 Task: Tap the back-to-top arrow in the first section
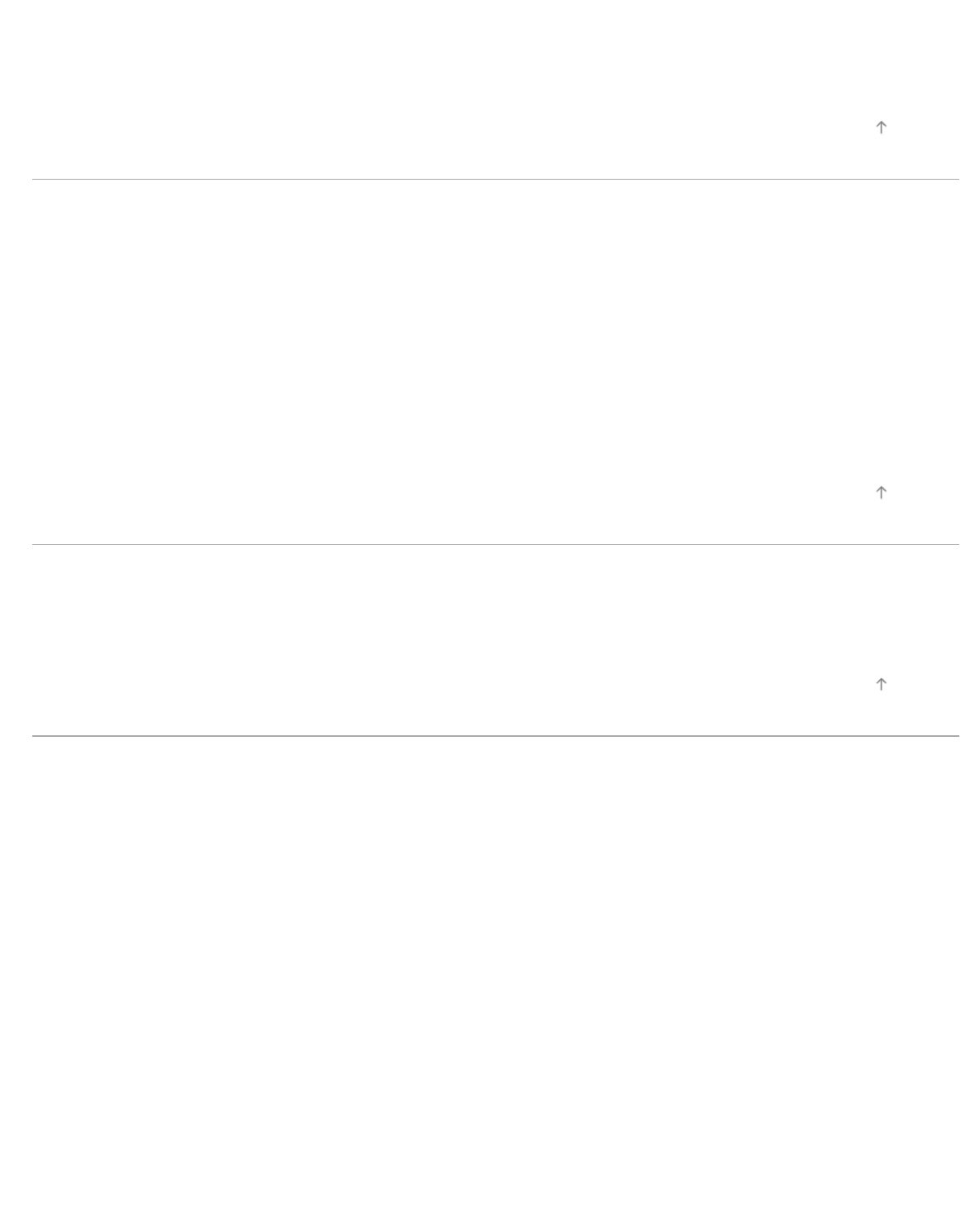(881, 128)
